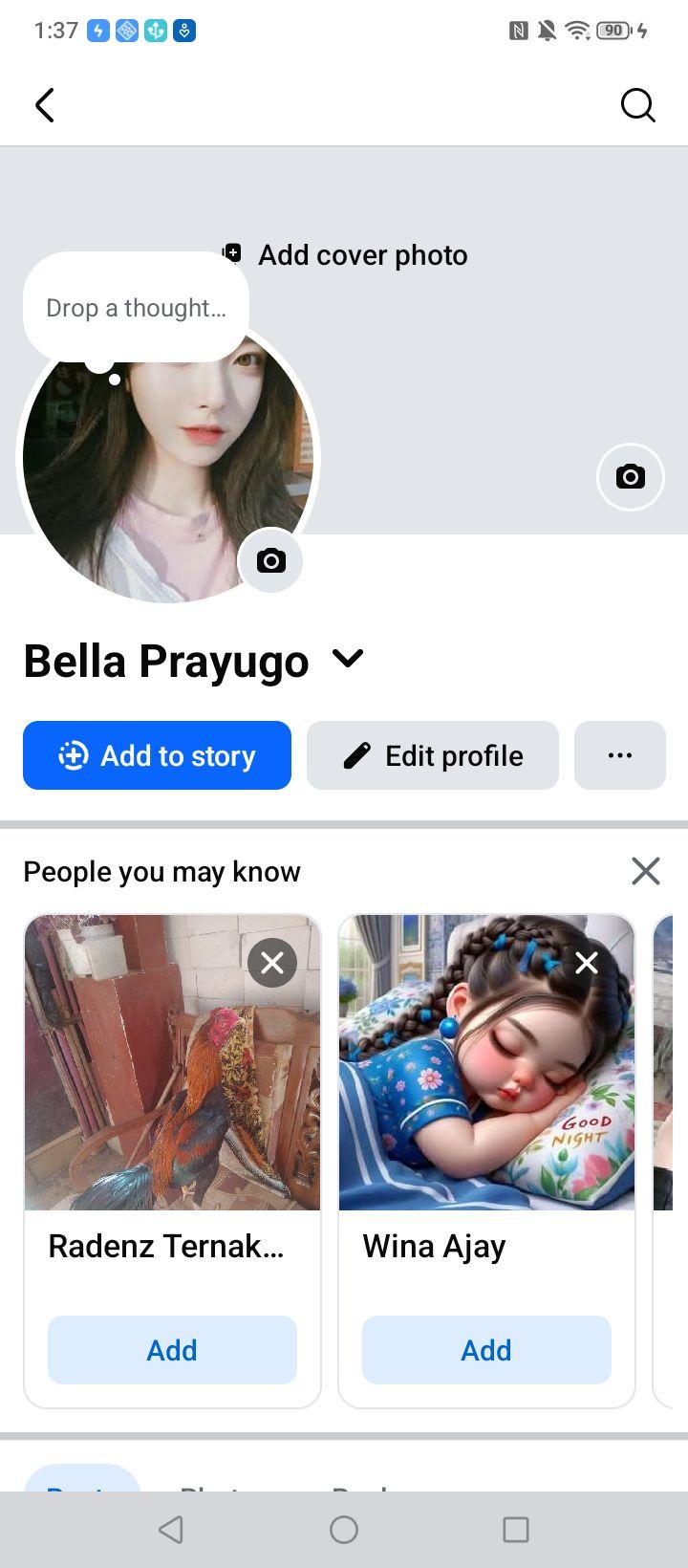Tap Add to story
The image size is (688, 1568).
[157, 755]
